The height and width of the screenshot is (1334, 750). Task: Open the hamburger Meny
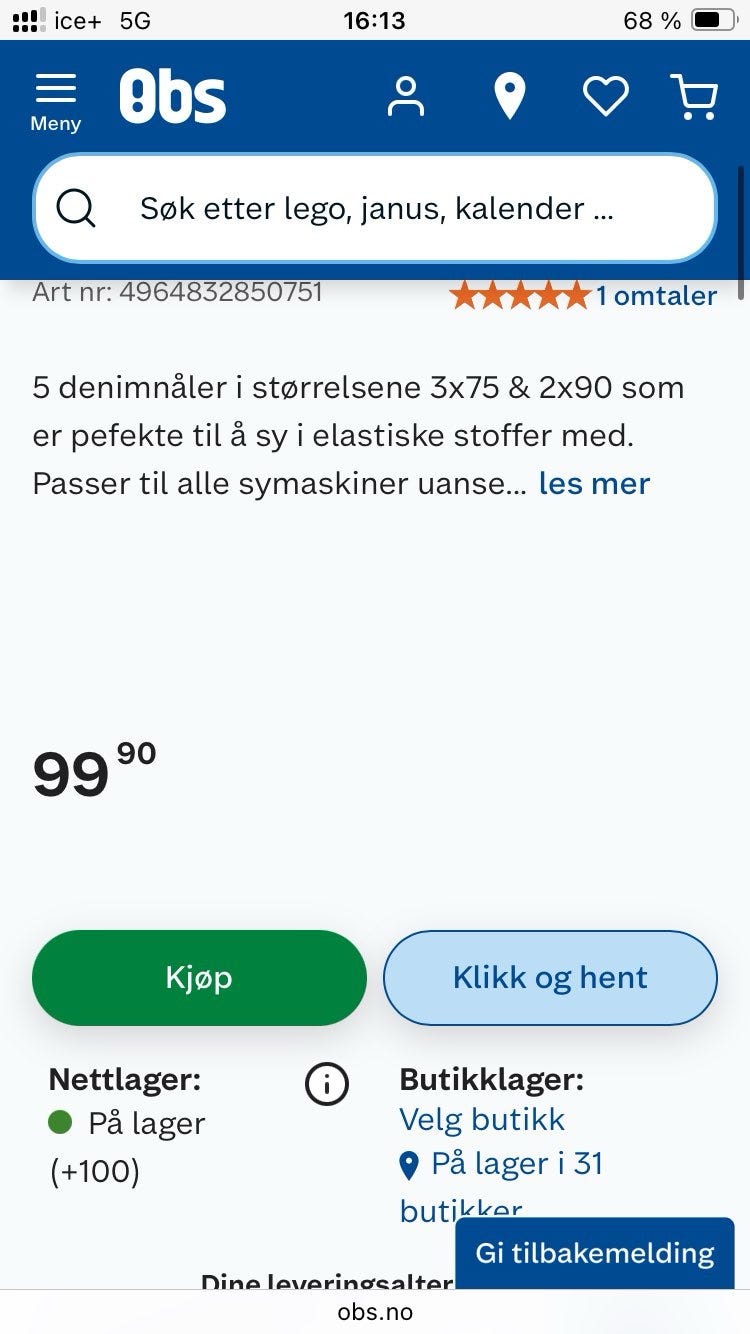click(x=55, y=96)
